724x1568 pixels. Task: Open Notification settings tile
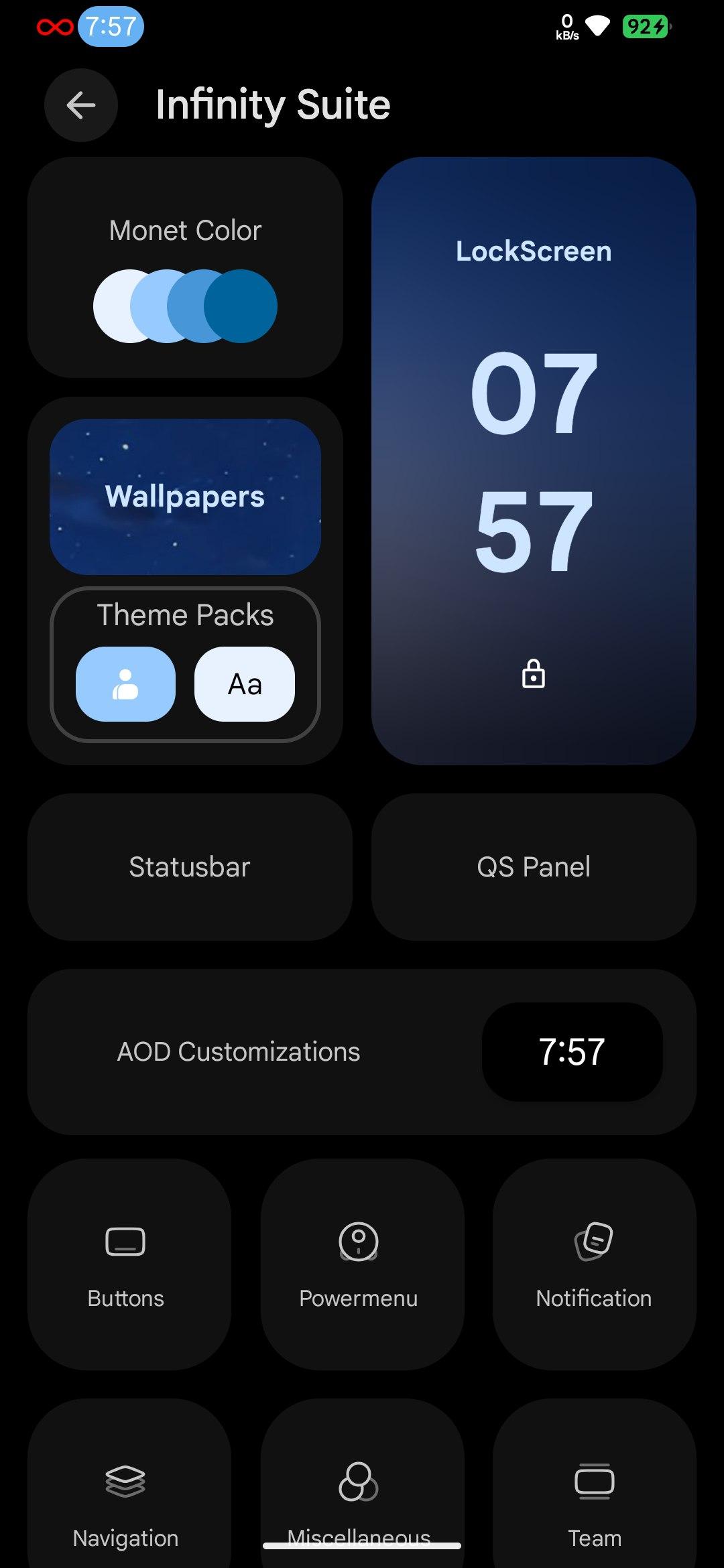pyautogui.click(x=594, y=1264)
